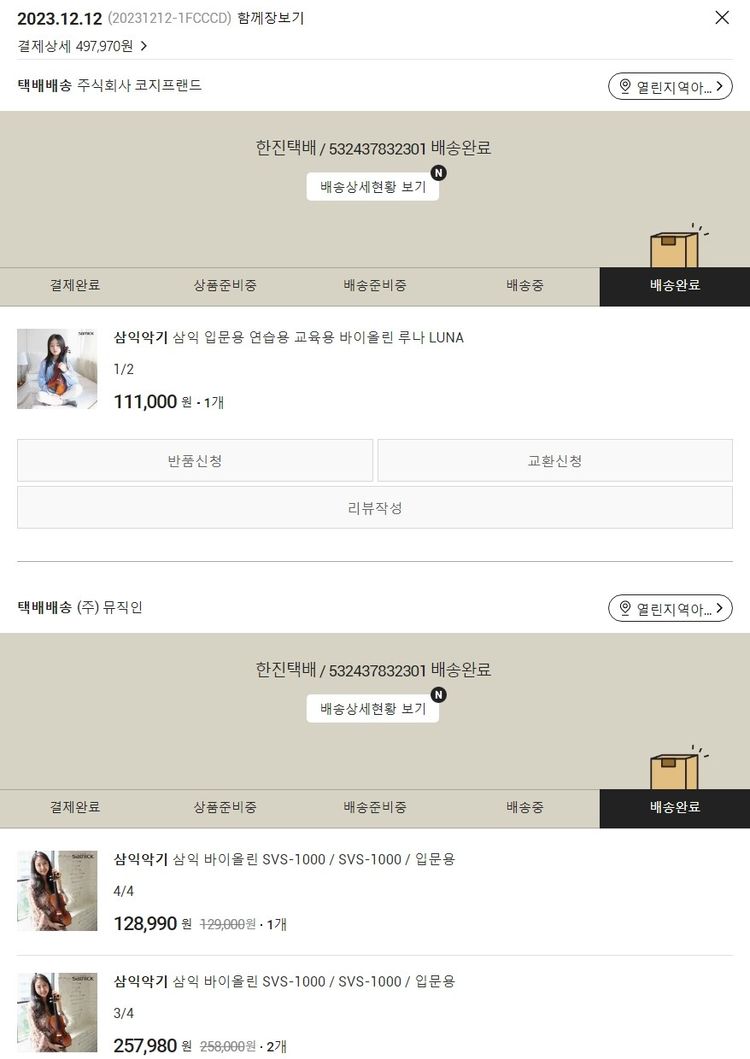The image size is (750, 1059).
Task: View 배송상세현황 for the 코지프랜드 shipment
Action: tap(372, 186)
